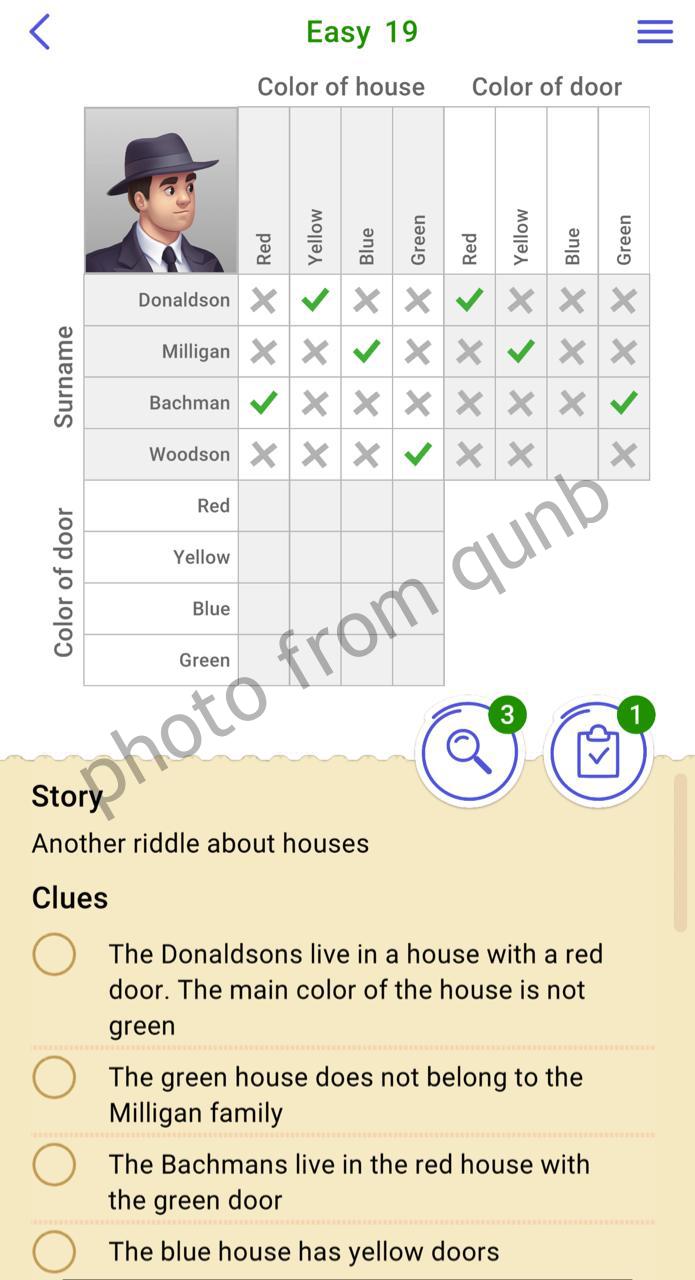This screenshot has height=1280, width=695.
Task: Check off the blue house yellow doors clue
Action: [x=54, y=1251]
